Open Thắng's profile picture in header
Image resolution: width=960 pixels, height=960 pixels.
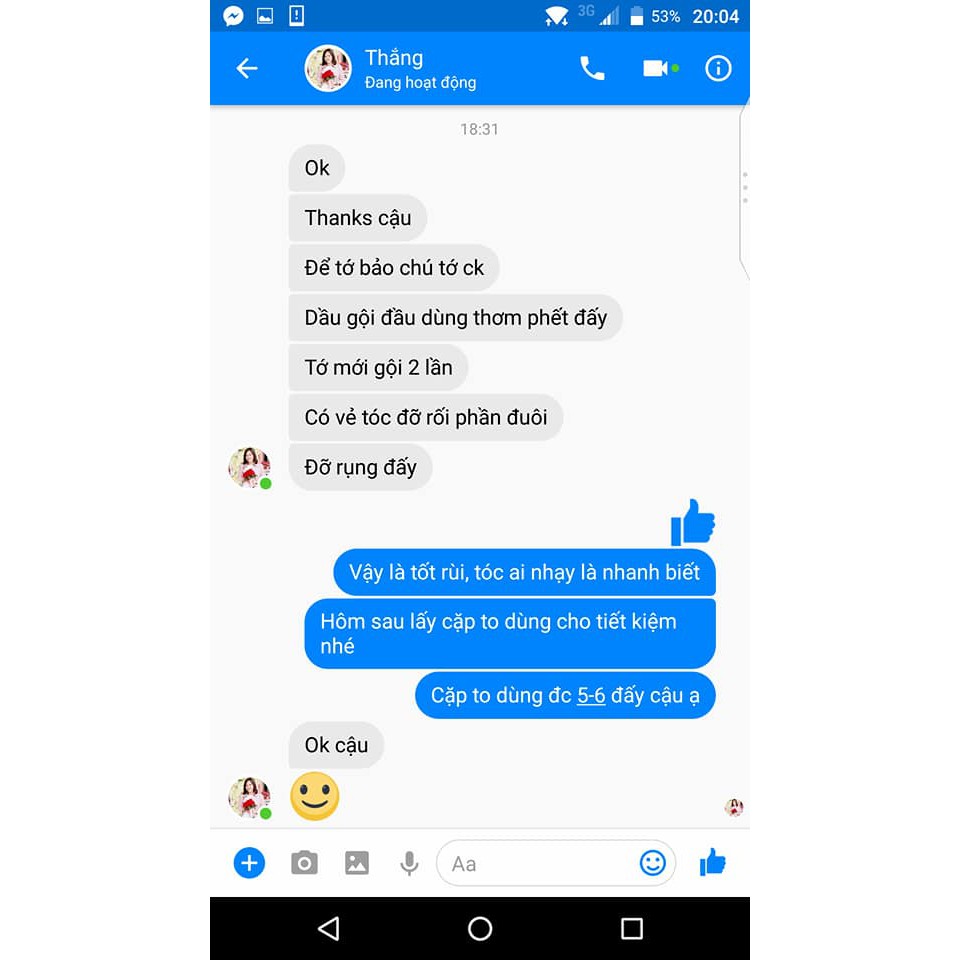(x=328, y=68)
